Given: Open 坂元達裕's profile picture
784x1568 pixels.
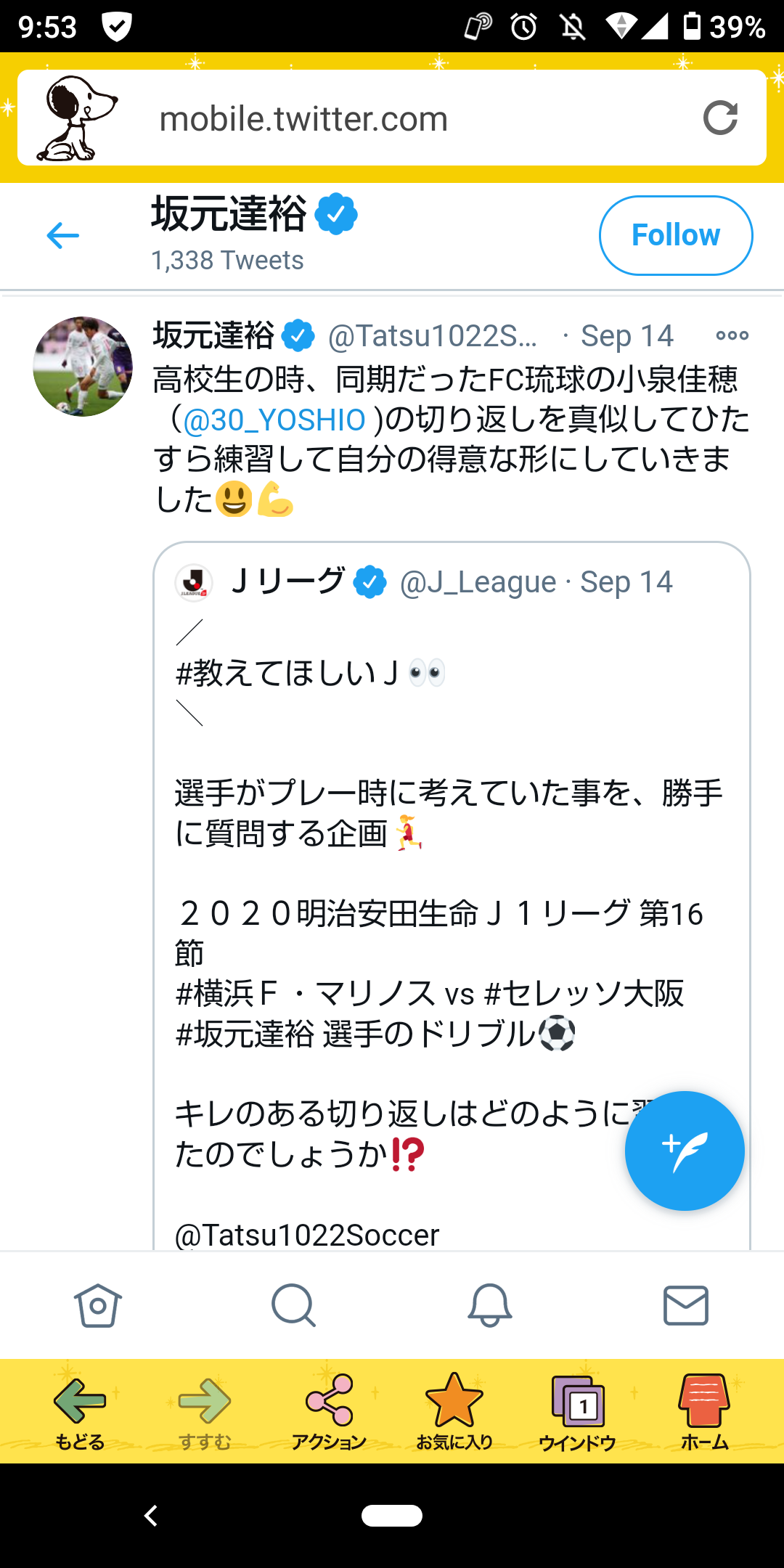Looking at the screenshot, I should [x=83, y=367].
